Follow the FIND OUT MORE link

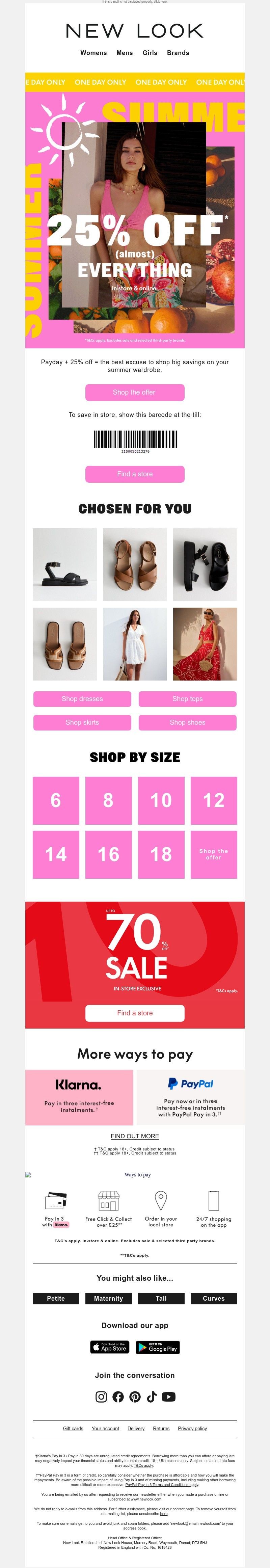[x=134, y=1136]
